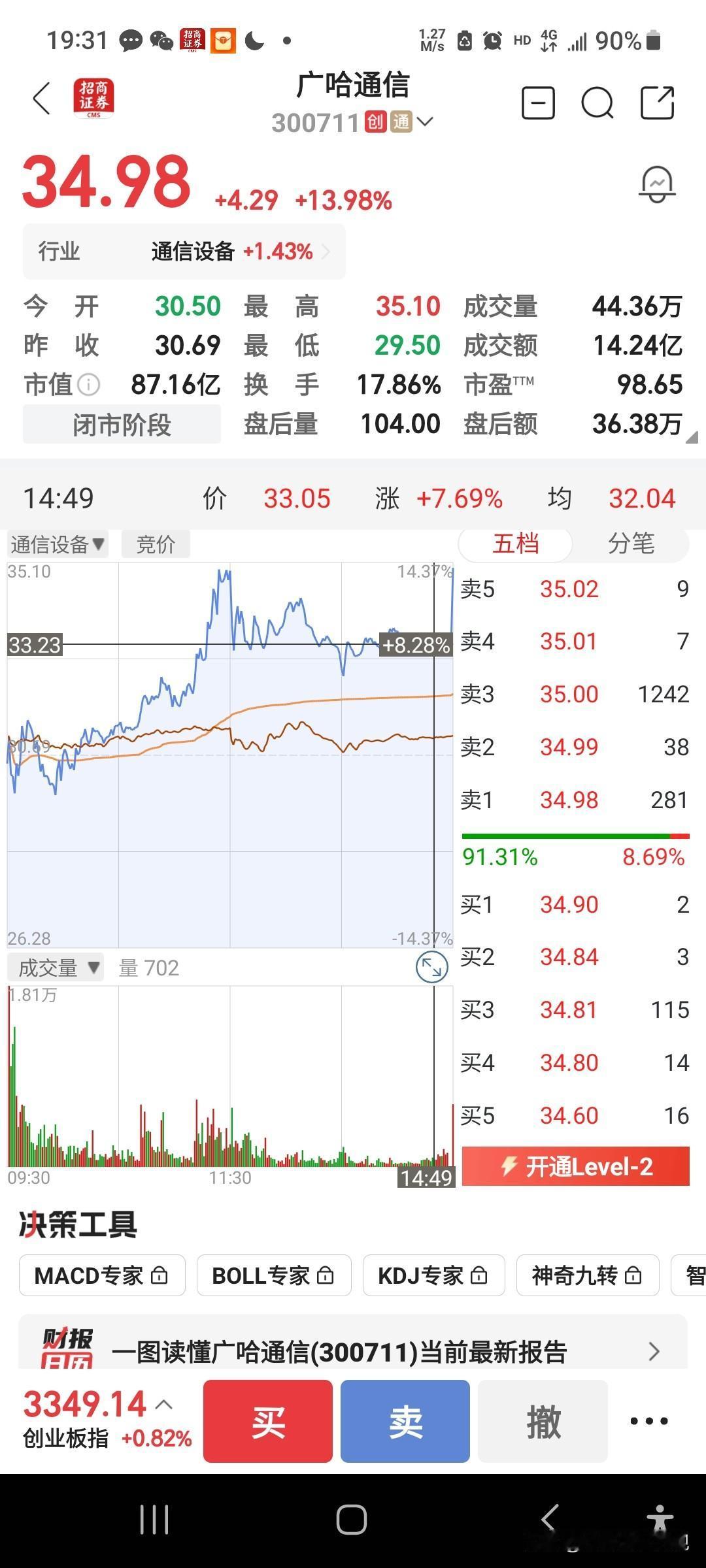Tap the red 买 button
The width and height of the screenshot is (706, 1568).
[x=267, y=1422]
